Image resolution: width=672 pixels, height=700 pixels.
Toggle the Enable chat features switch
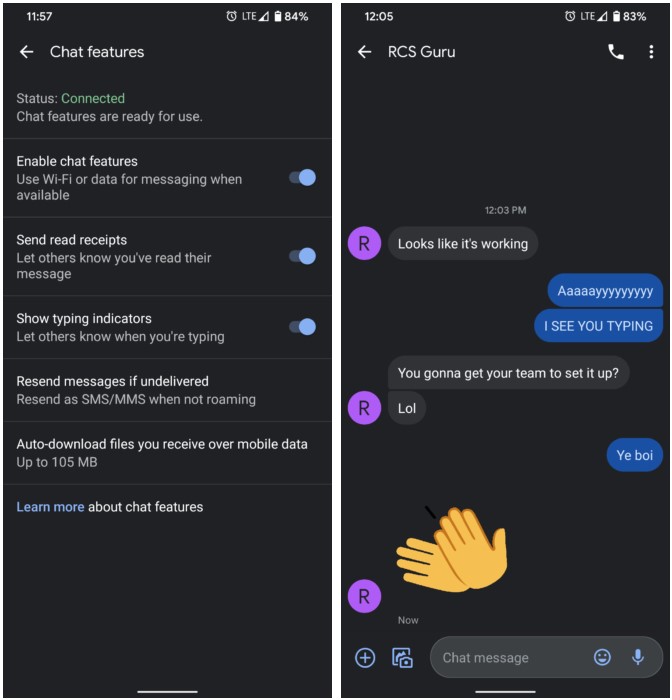tap(302, 177)
